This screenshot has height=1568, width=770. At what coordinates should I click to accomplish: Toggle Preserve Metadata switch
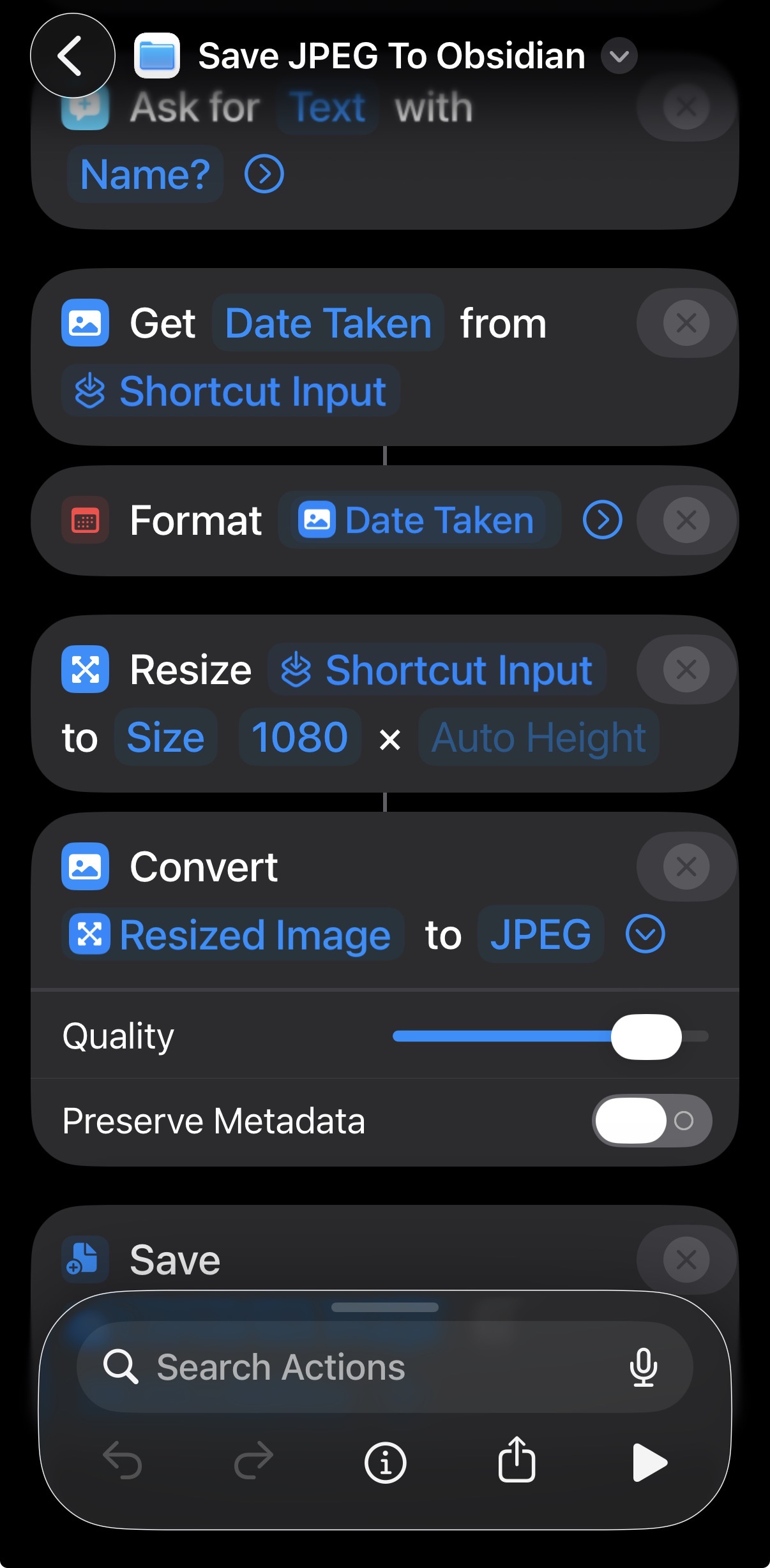coord(651,1121)
